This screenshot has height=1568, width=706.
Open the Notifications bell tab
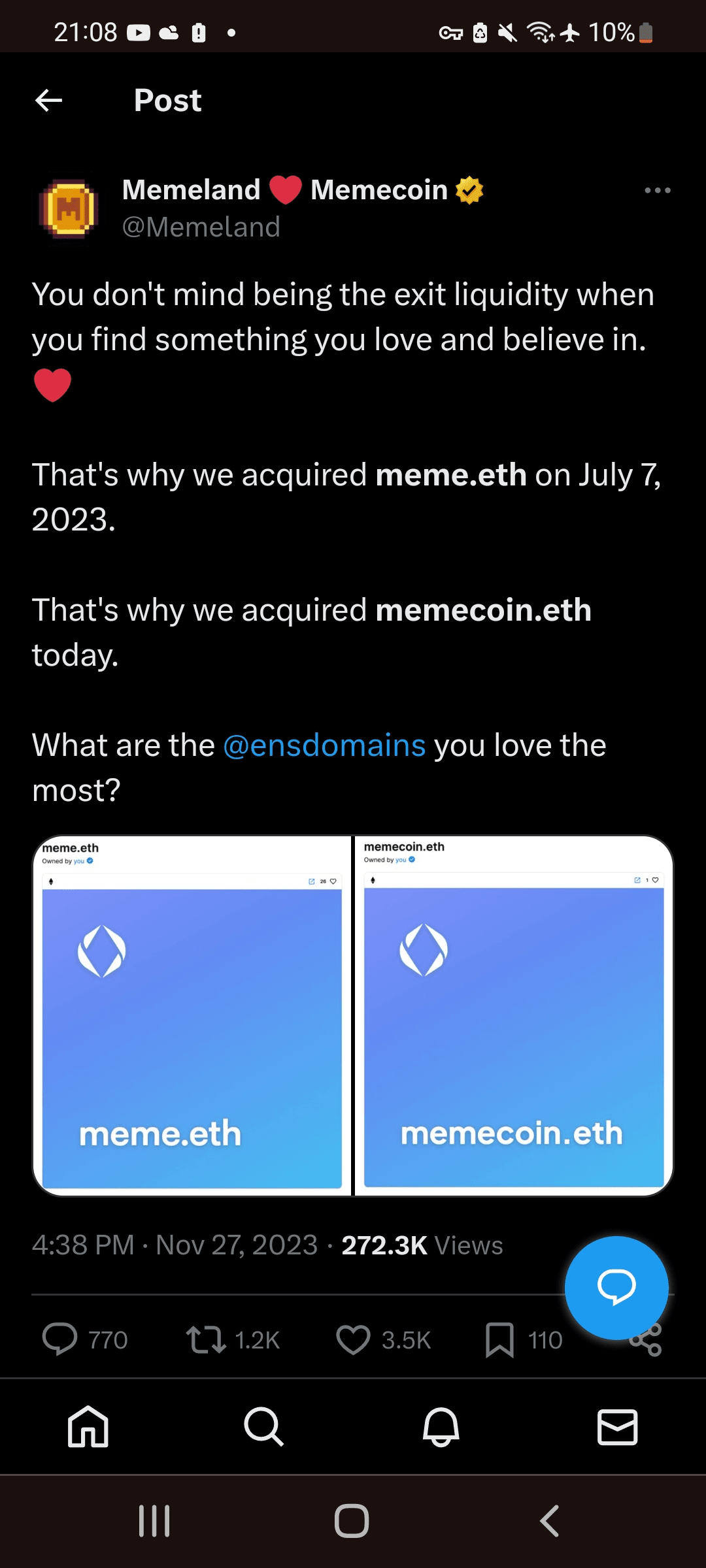coord(441,1426)
